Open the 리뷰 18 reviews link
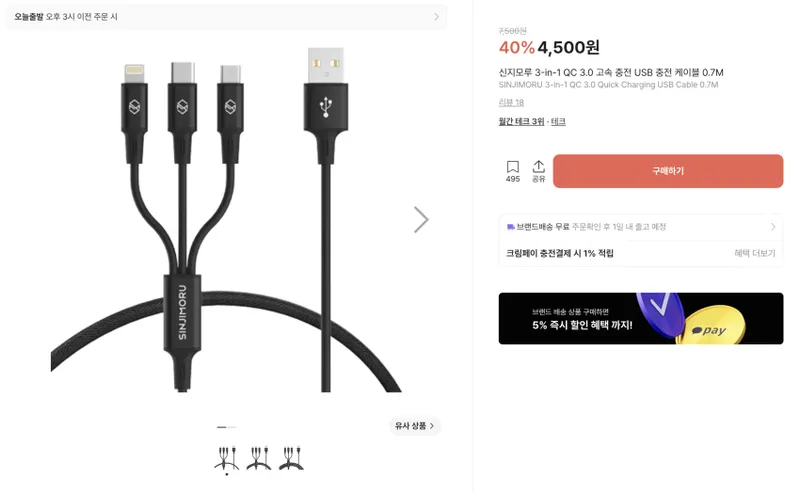This screenshot has height=493, width=800. pyautogui.click(x=511, y=103)
